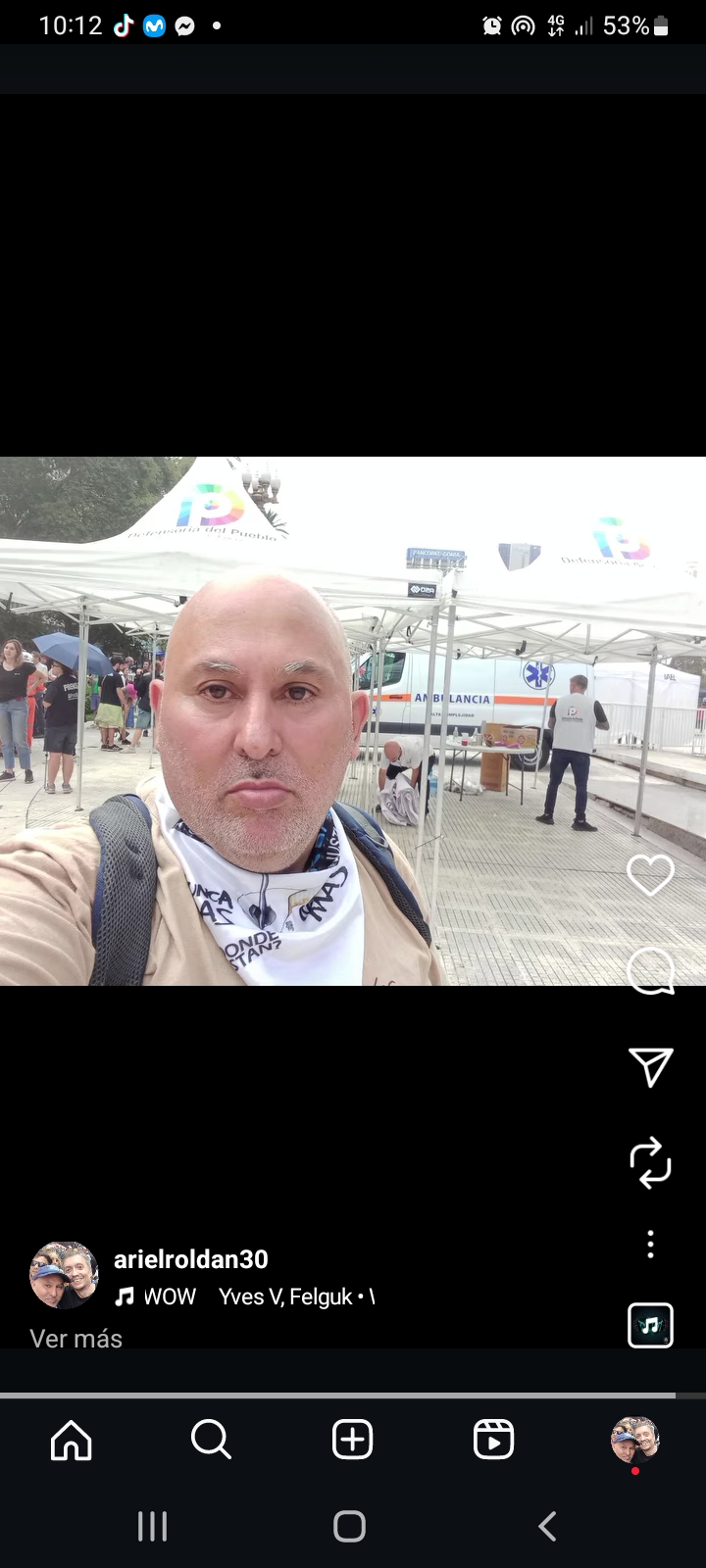Screen dimensions: 706x1568
Task: Open my profile tab
Action: point(634,1441)
